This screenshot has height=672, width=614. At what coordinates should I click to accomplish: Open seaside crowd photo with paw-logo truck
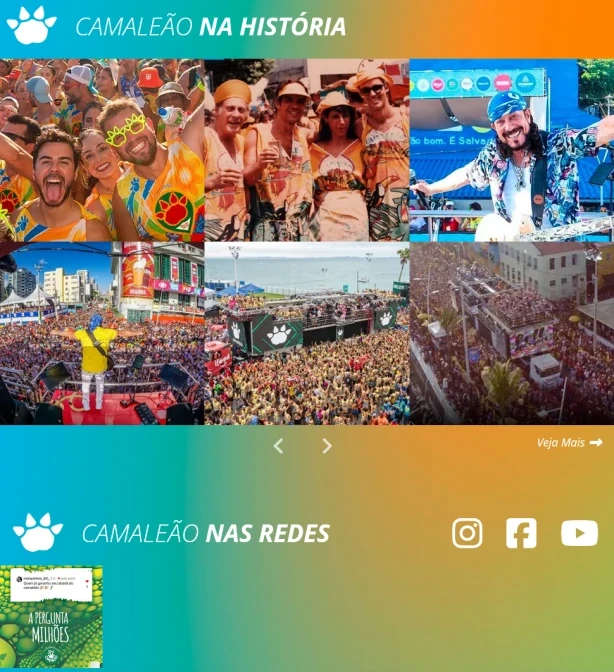tap(306, 333)
